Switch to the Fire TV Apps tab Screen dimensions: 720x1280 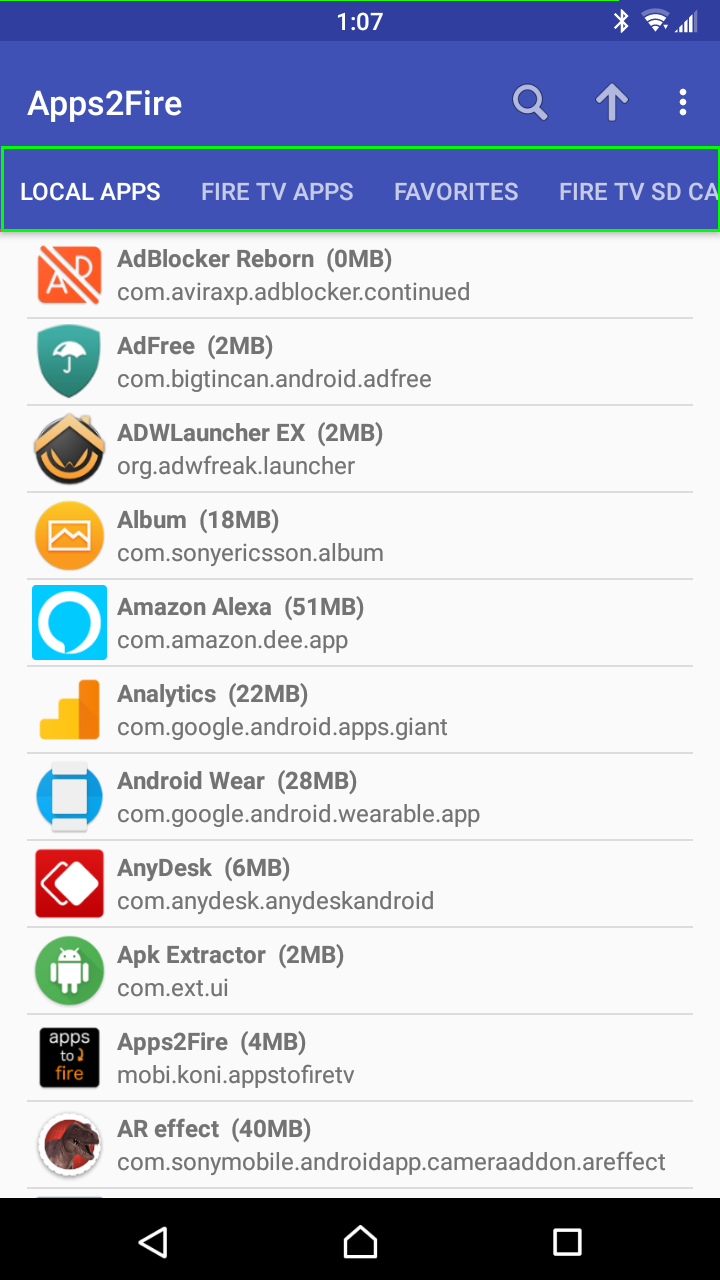(x=277, y=191)
